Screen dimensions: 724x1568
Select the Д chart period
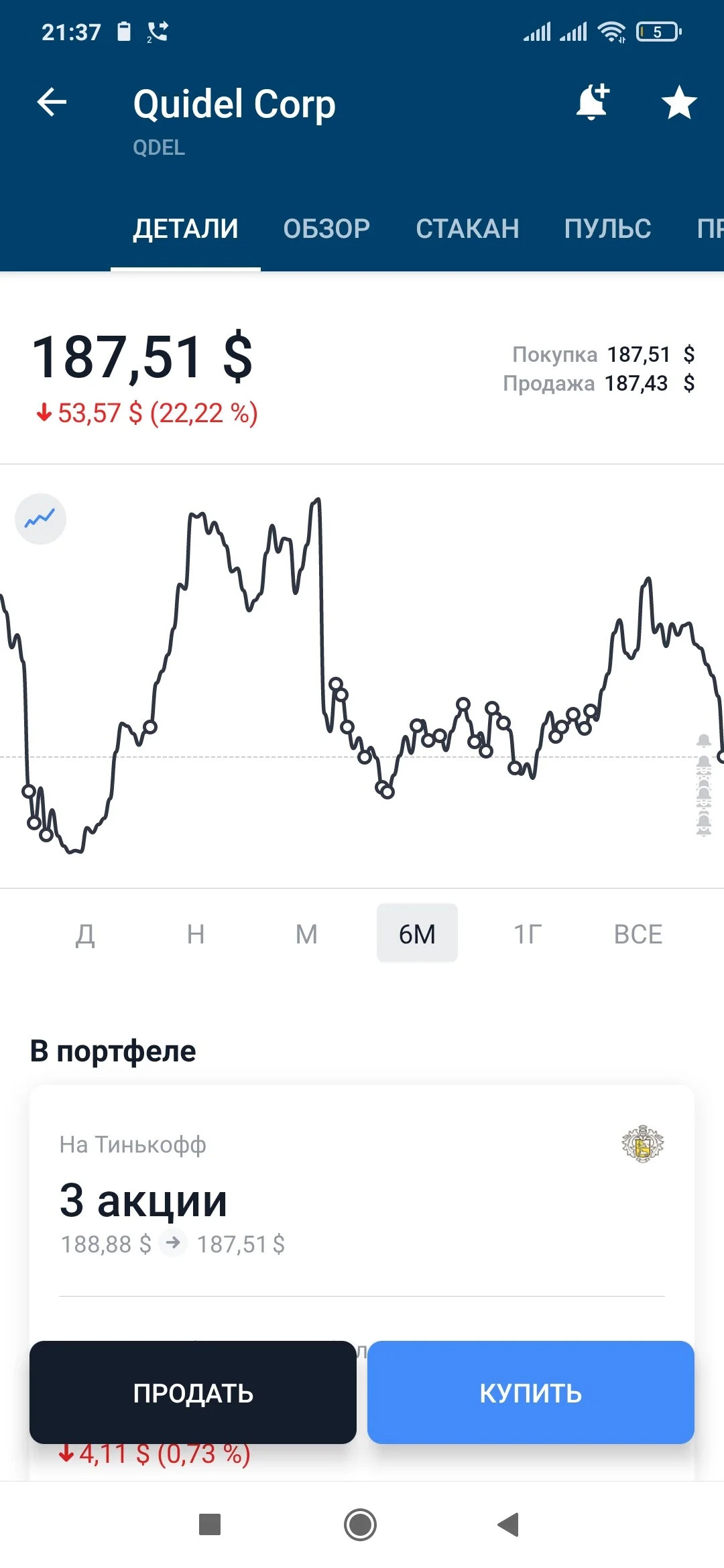[x=85, y=933]
